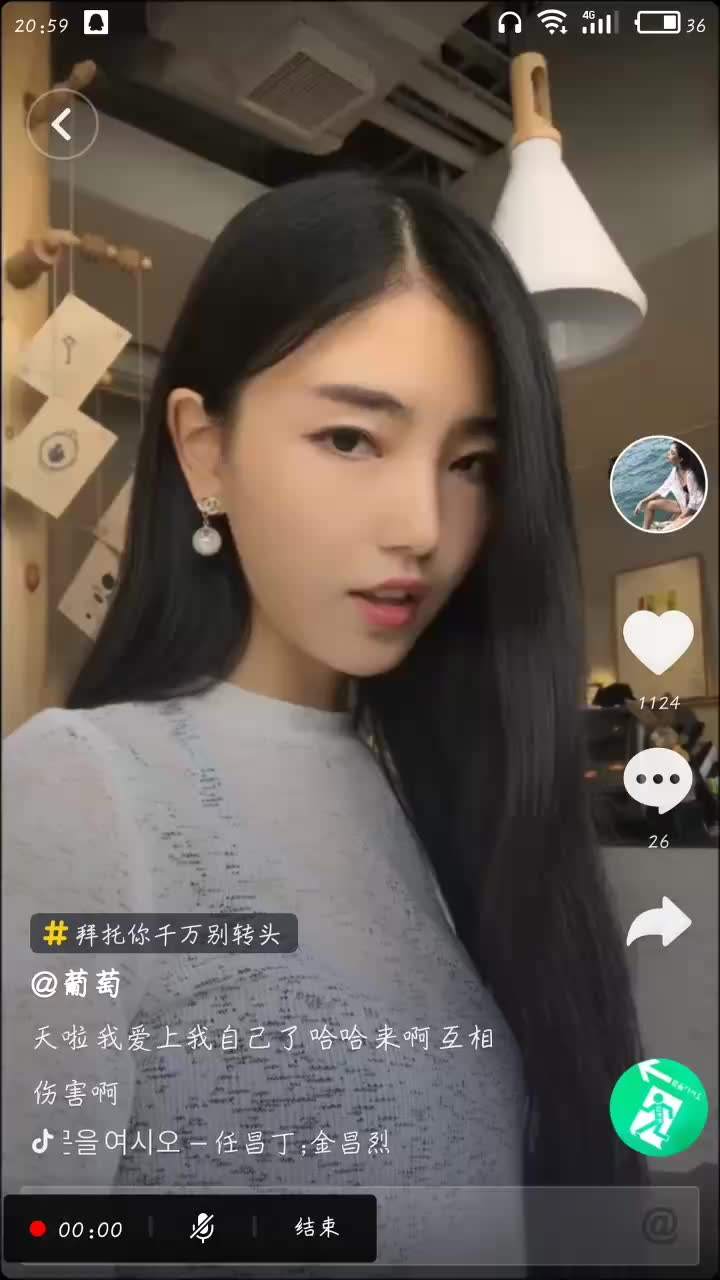Like this video with the heart
Image resolution: width=720 pixels, height=1280 pixels.
(658, 642)
